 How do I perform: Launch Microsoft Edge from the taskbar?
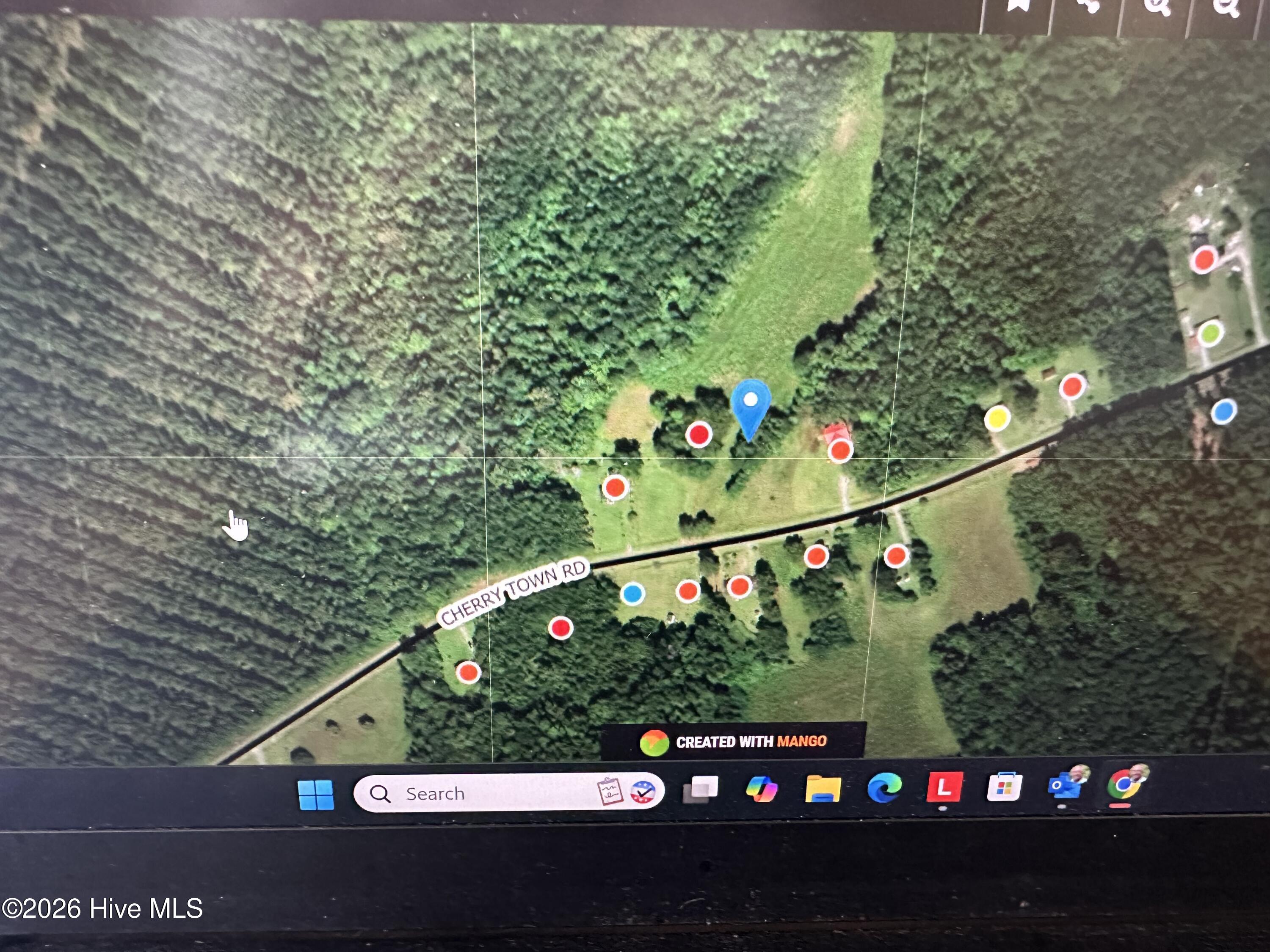pos(884,787)
